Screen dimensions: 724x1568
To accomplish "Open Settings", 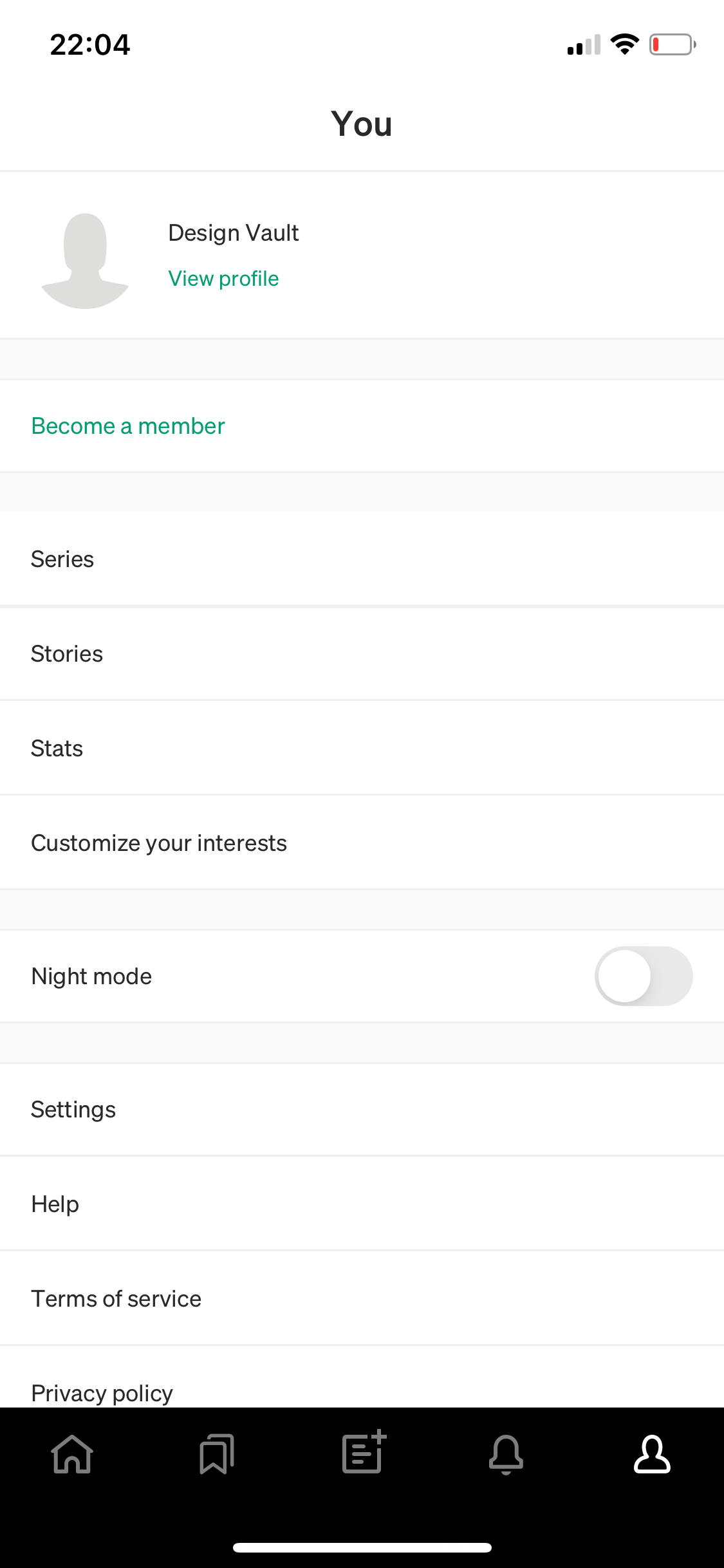I will [x=73, y=1110].
